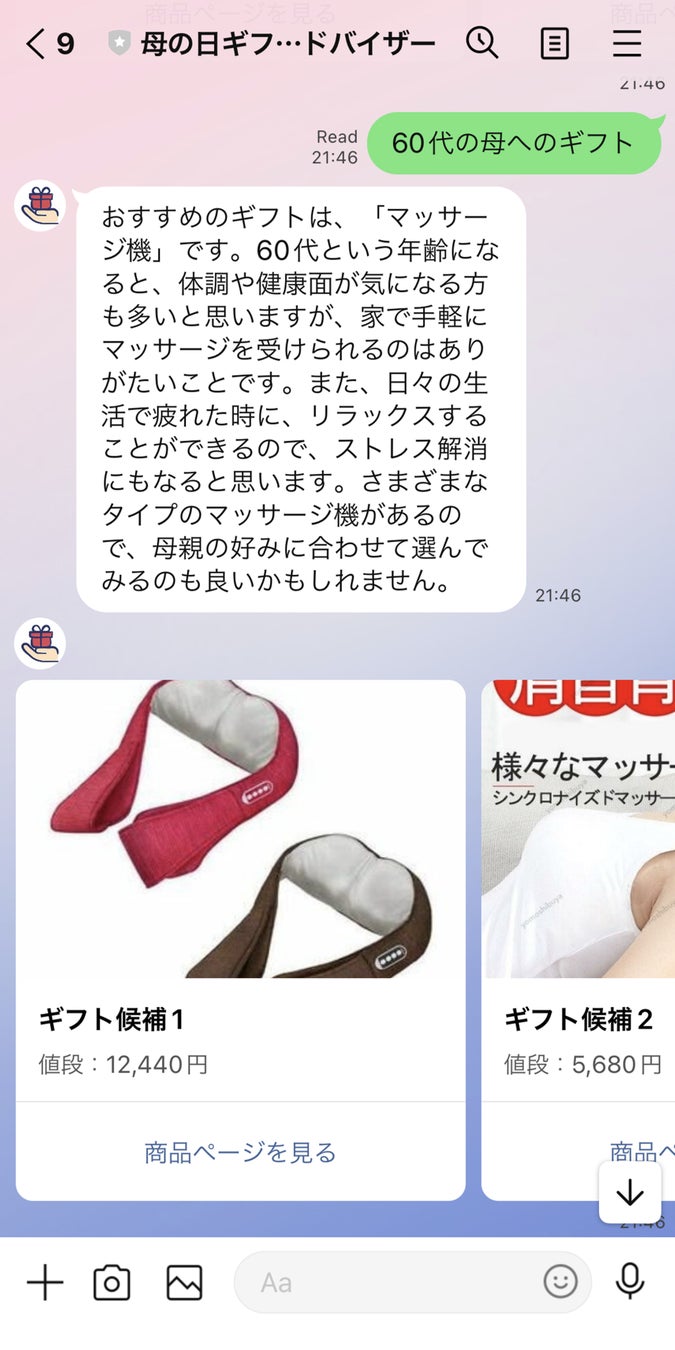Focus the Aa message input field
Image resolution: width=675 pixels, height=1350 pixels.
(x=390, y=1282)
